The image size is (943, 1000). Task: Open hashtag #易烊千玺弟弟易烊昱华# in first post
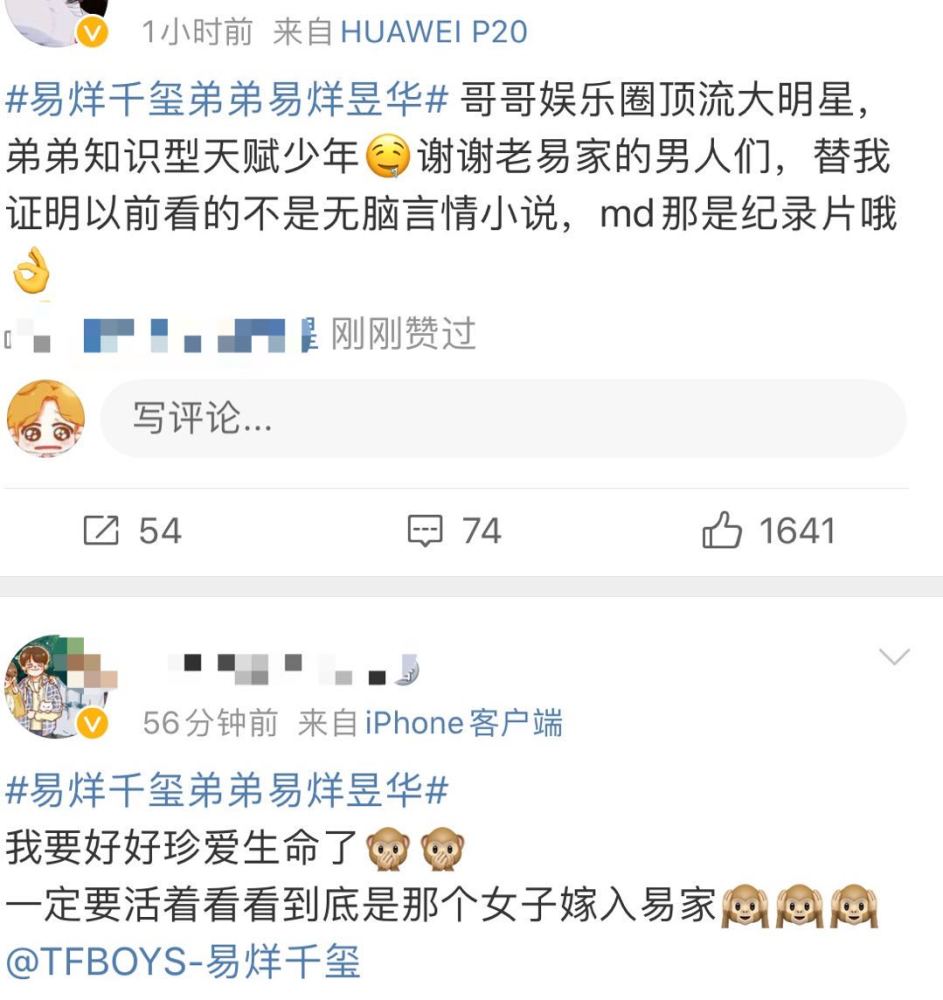(226, 97)
